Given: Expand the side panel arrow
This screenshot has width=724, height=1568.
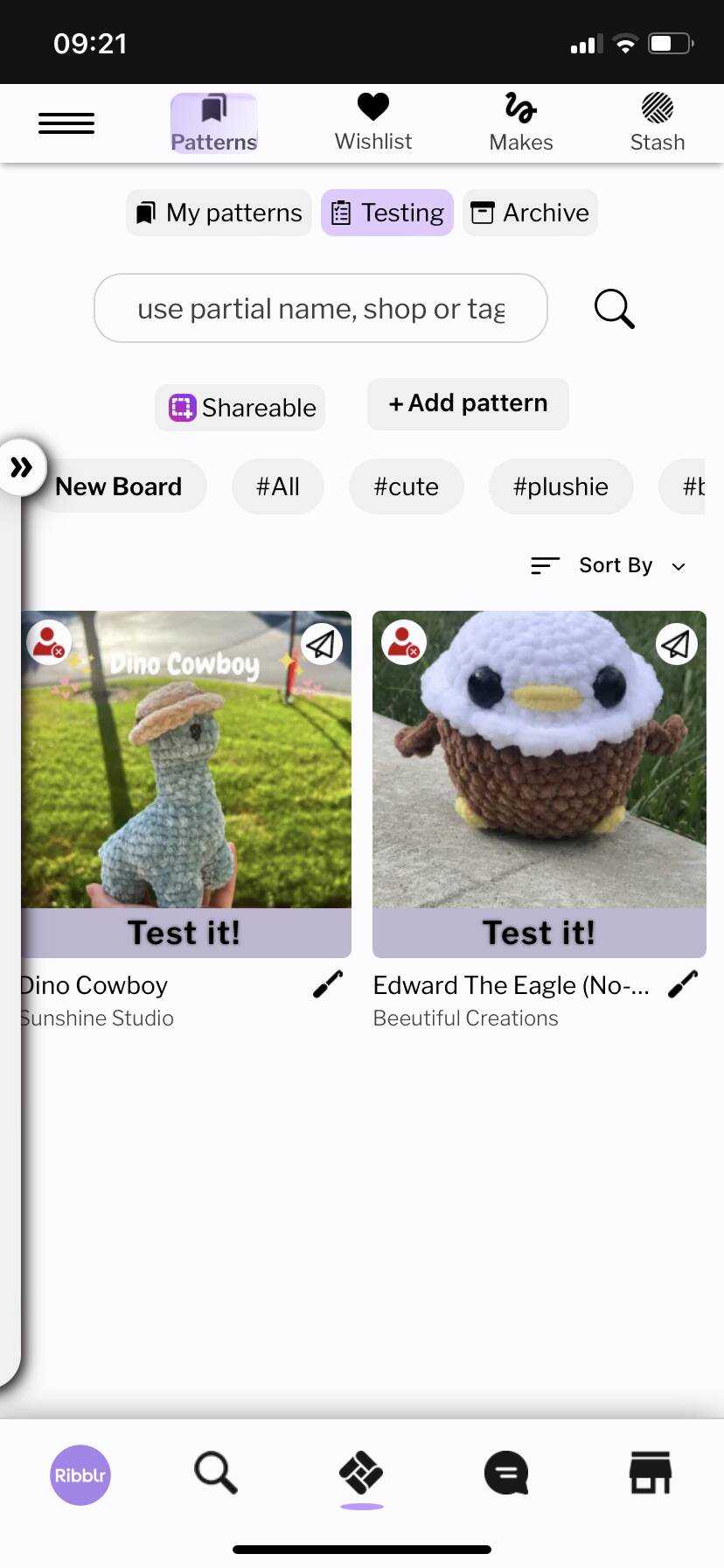Looking at the screenshot, I should click(21, 467).
